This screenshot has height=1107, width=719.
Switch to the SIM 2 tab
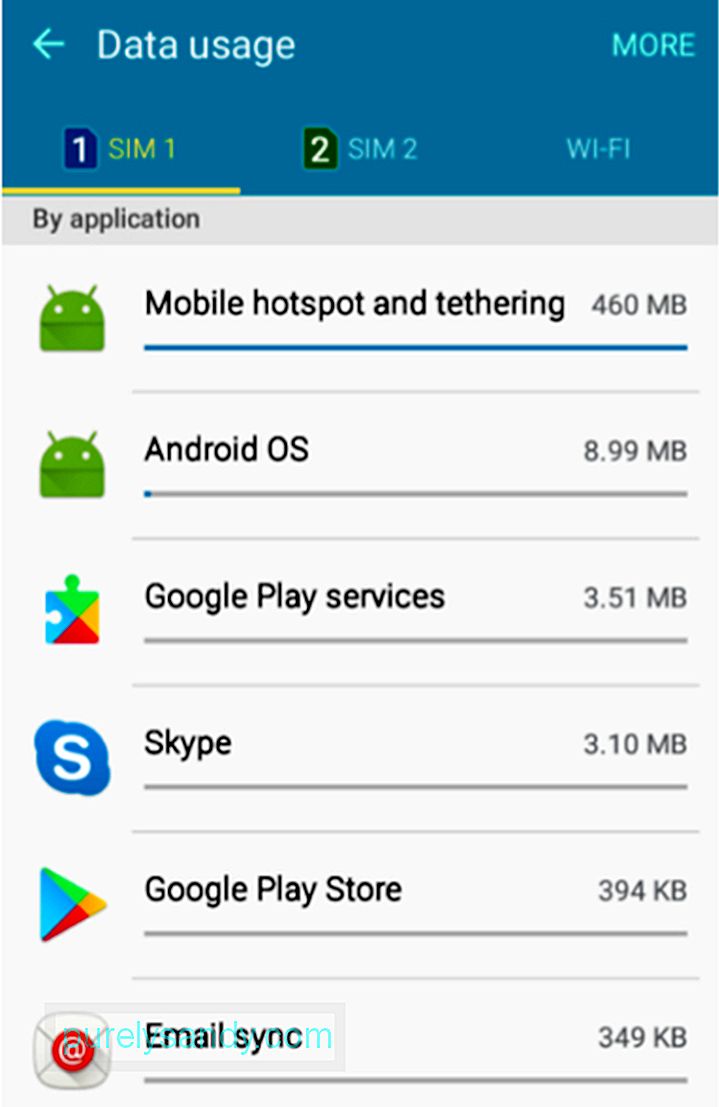point(361,150)
